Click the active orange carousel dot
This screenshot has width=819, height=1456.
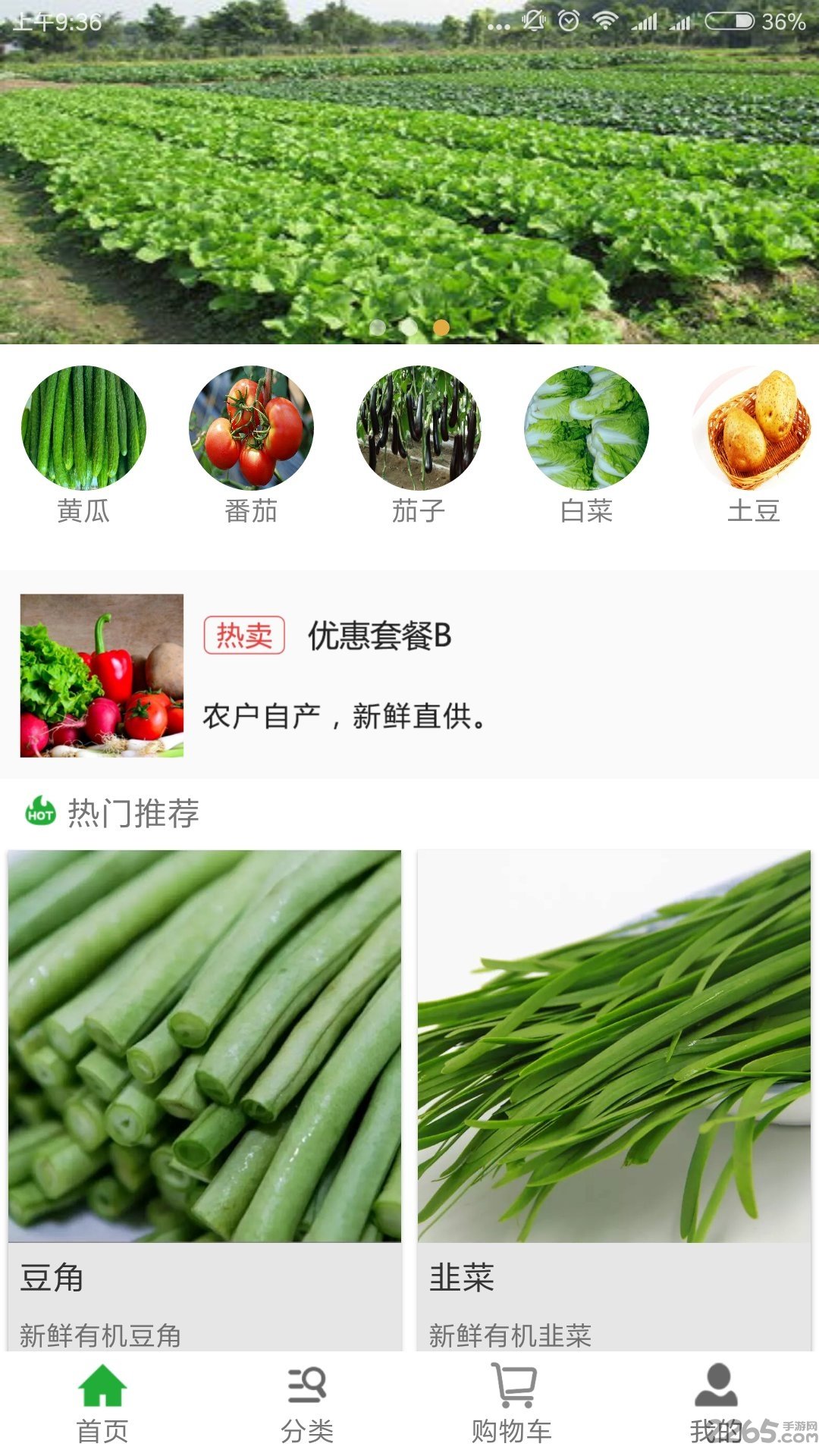tap(440, 327)
